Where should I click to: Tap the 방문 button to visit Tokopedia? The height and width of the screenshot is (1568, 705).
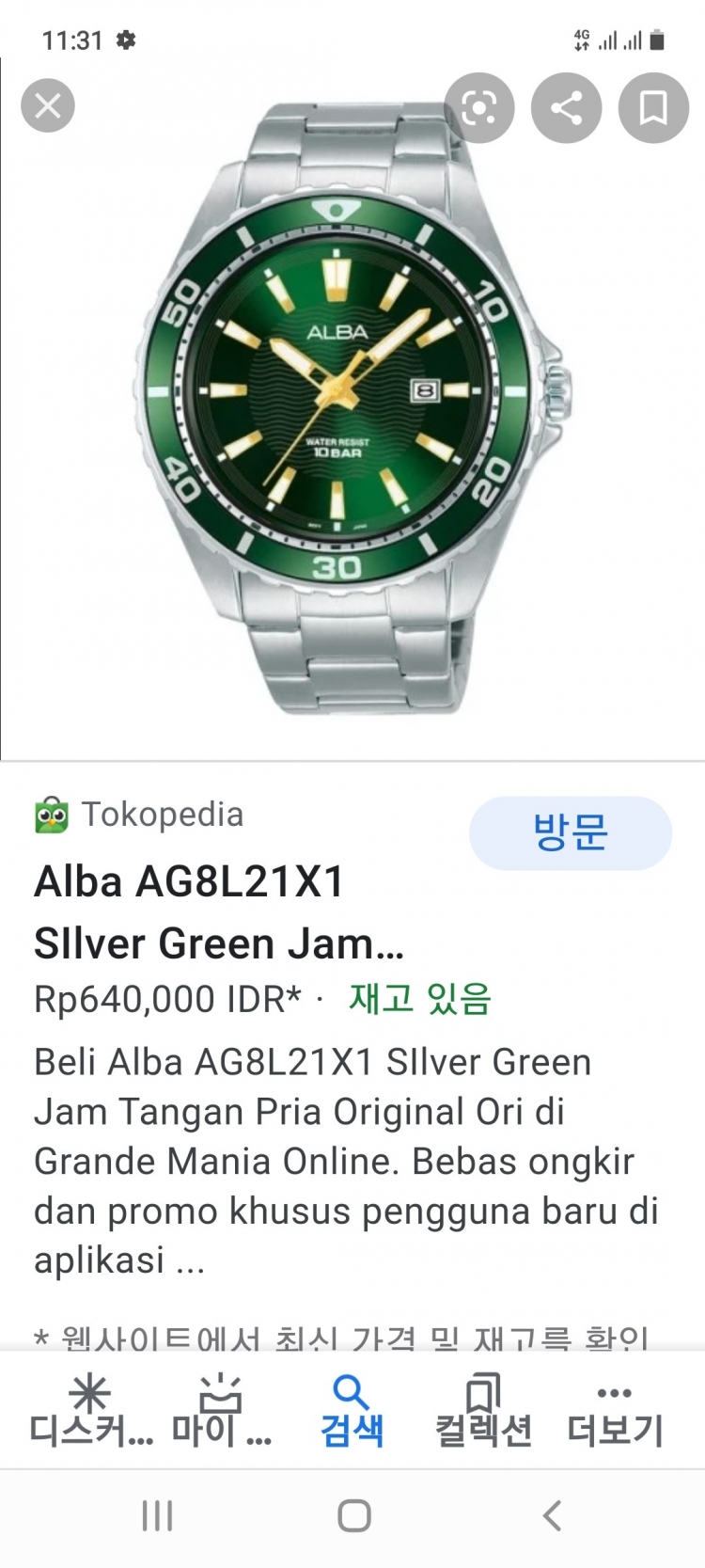(570, 832)
